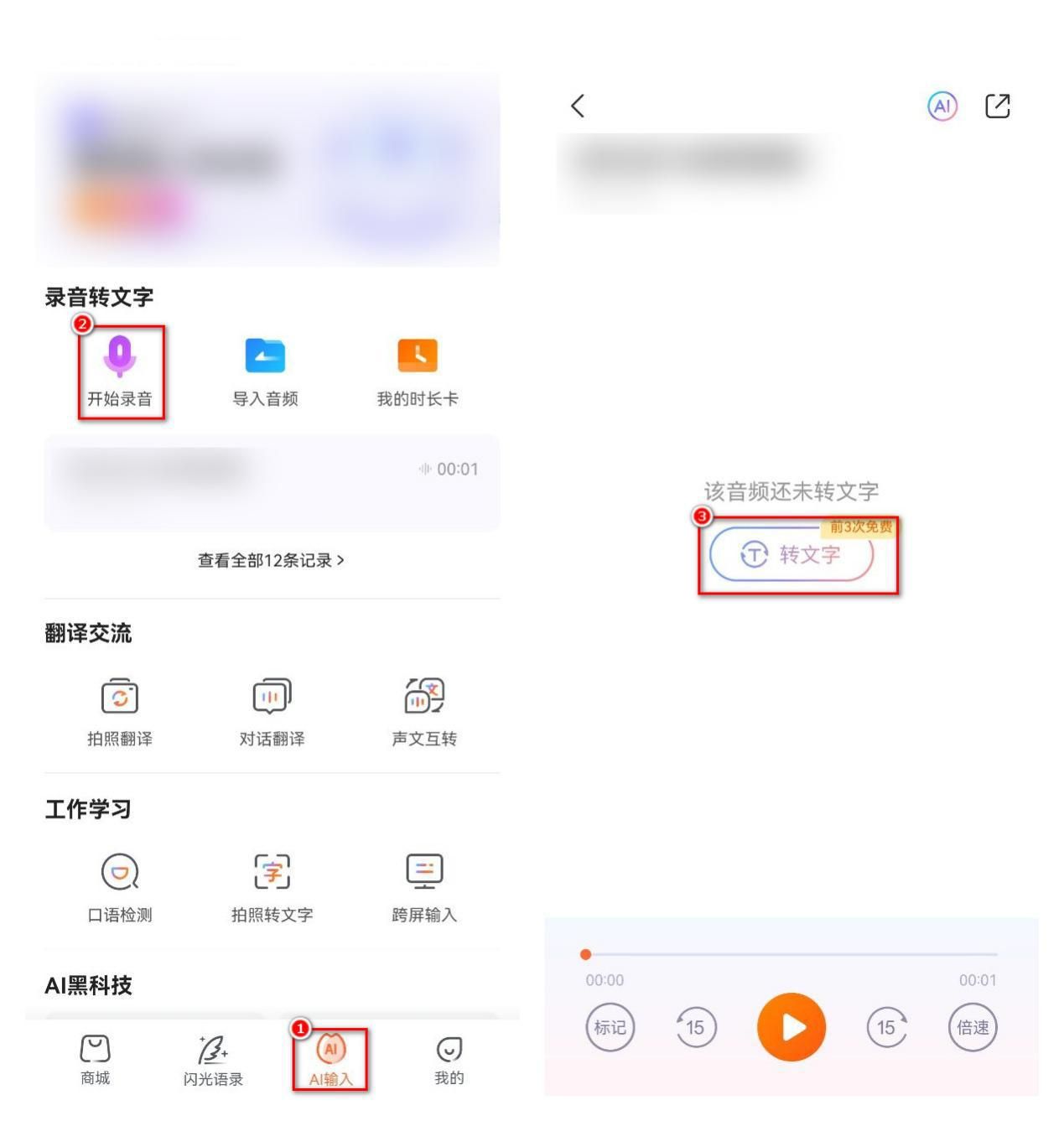1064x1121 pixels.
Task: Open 我的时长卡
Action: pyautogui.click(x=417, y=371)
